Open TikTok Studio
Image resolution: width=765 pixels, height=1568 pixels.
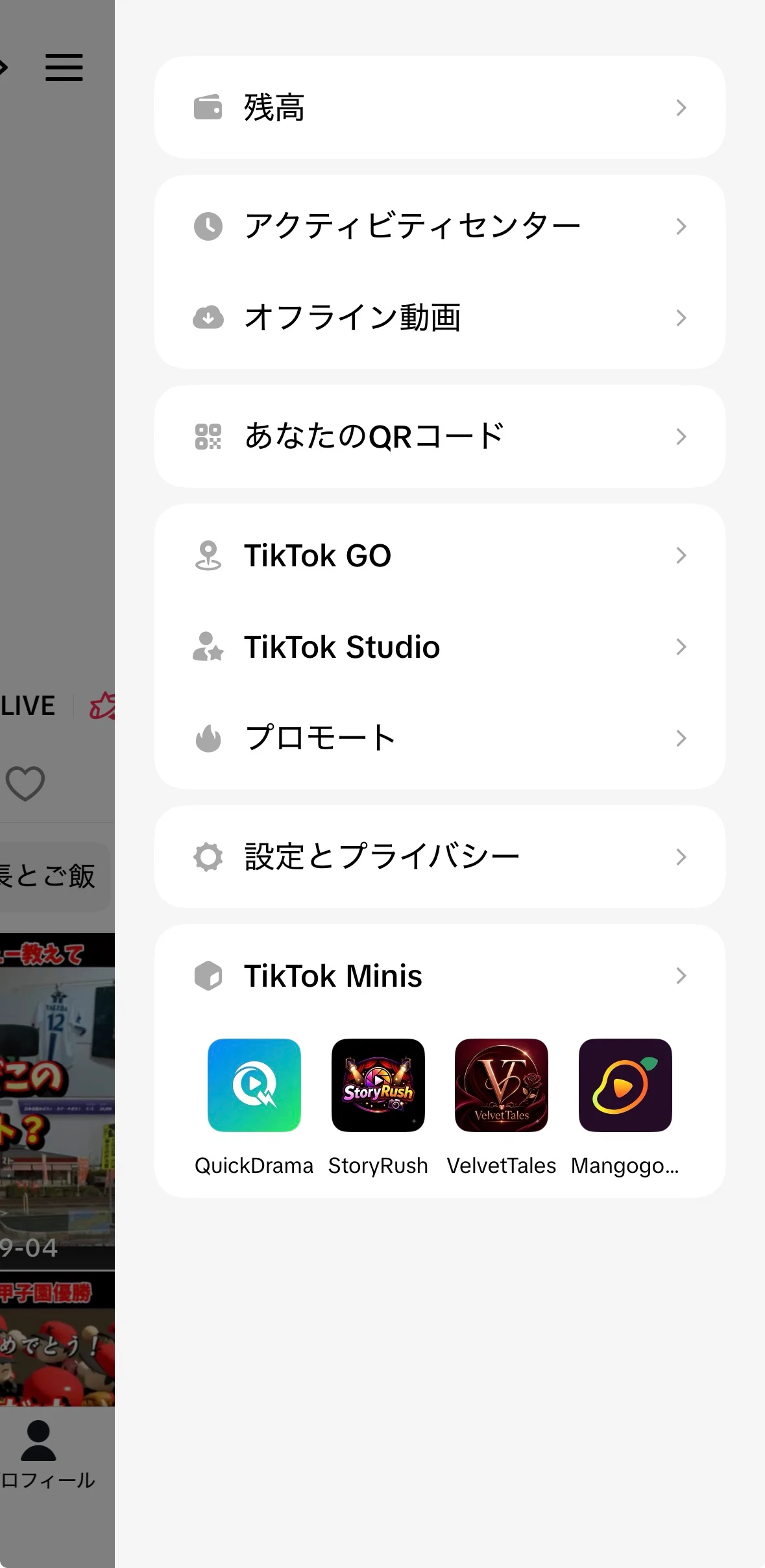pos(439,647)
